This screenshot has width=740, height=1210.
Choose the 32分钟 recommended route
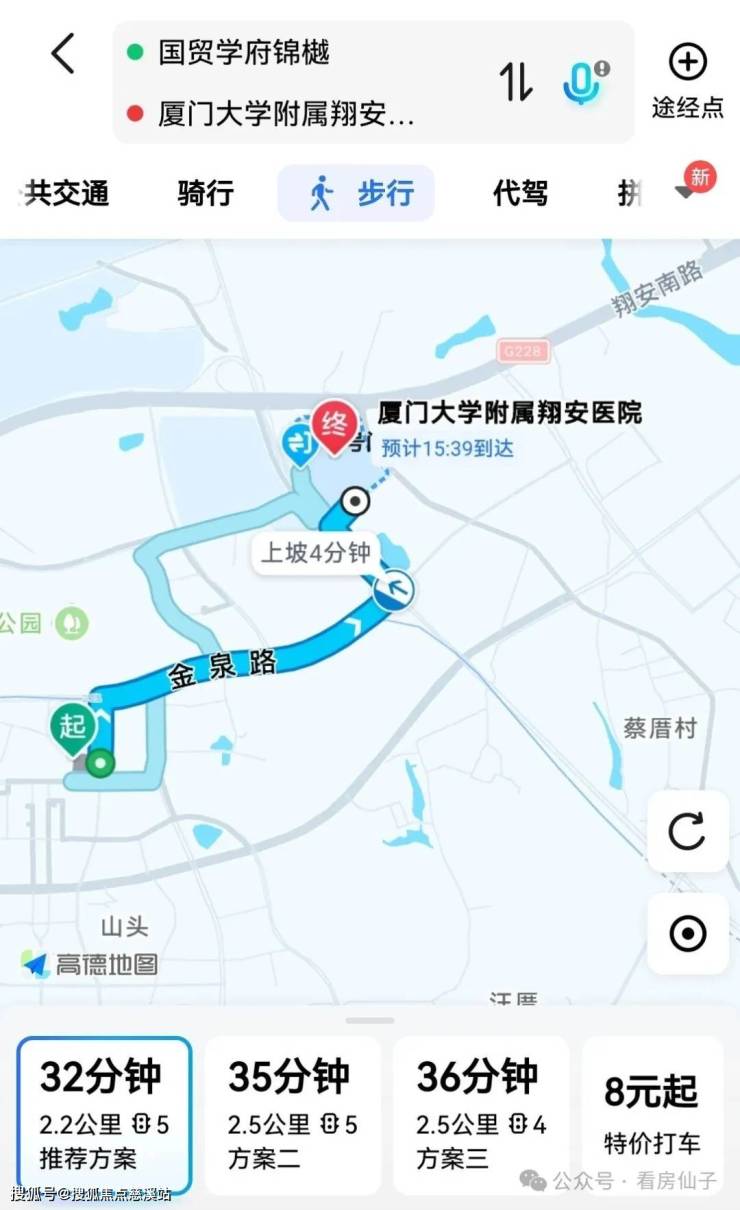(104, 1115)
